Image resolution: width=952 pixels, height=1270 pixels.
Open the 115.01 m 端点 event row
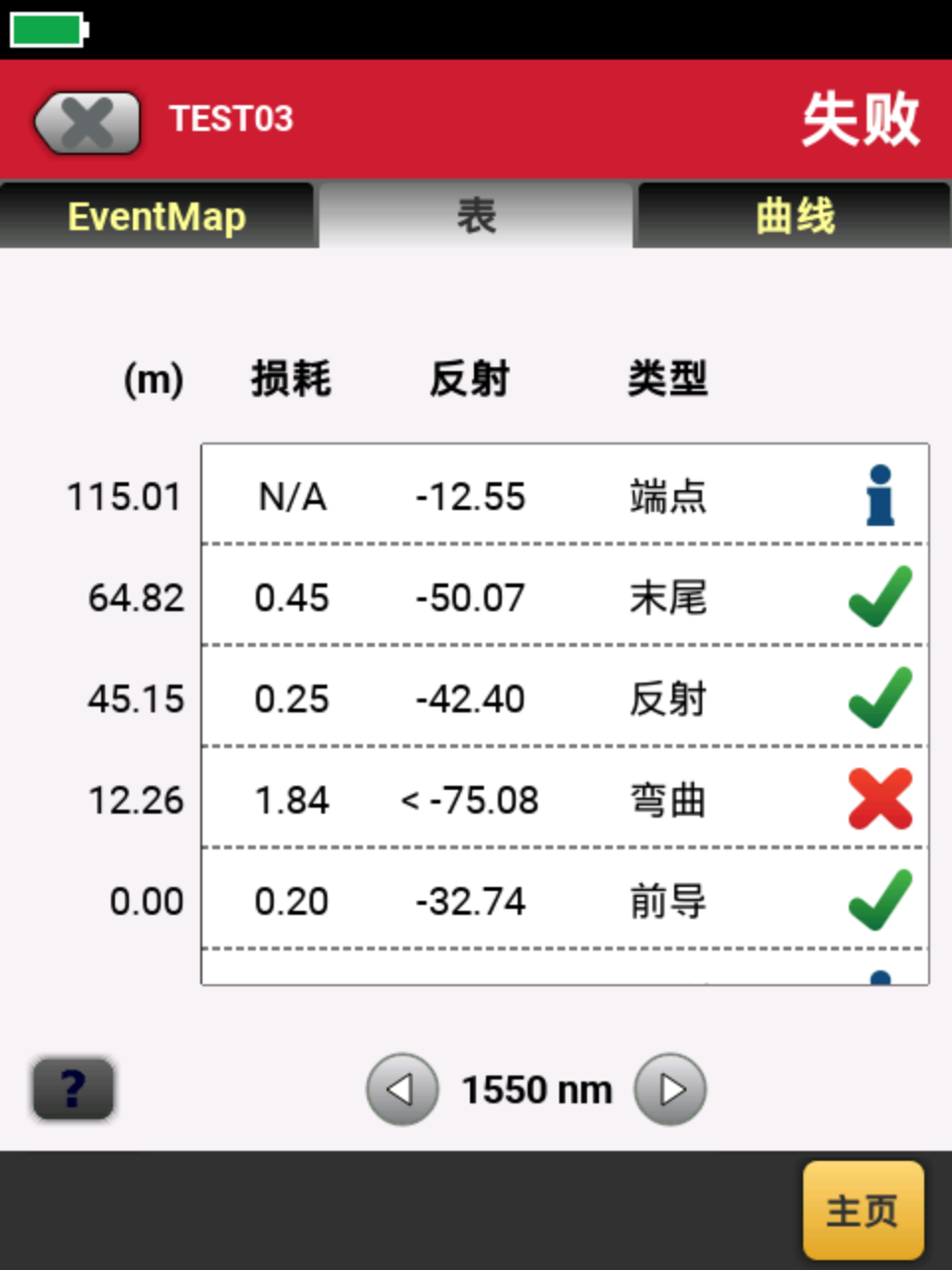pyautogui.click(x=564, y=495)
